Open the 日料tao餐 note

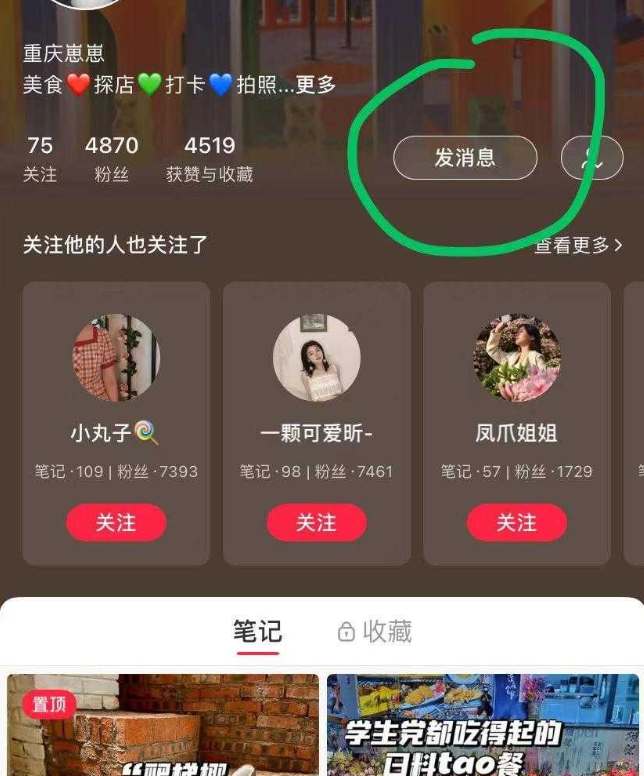click(483, 725)
